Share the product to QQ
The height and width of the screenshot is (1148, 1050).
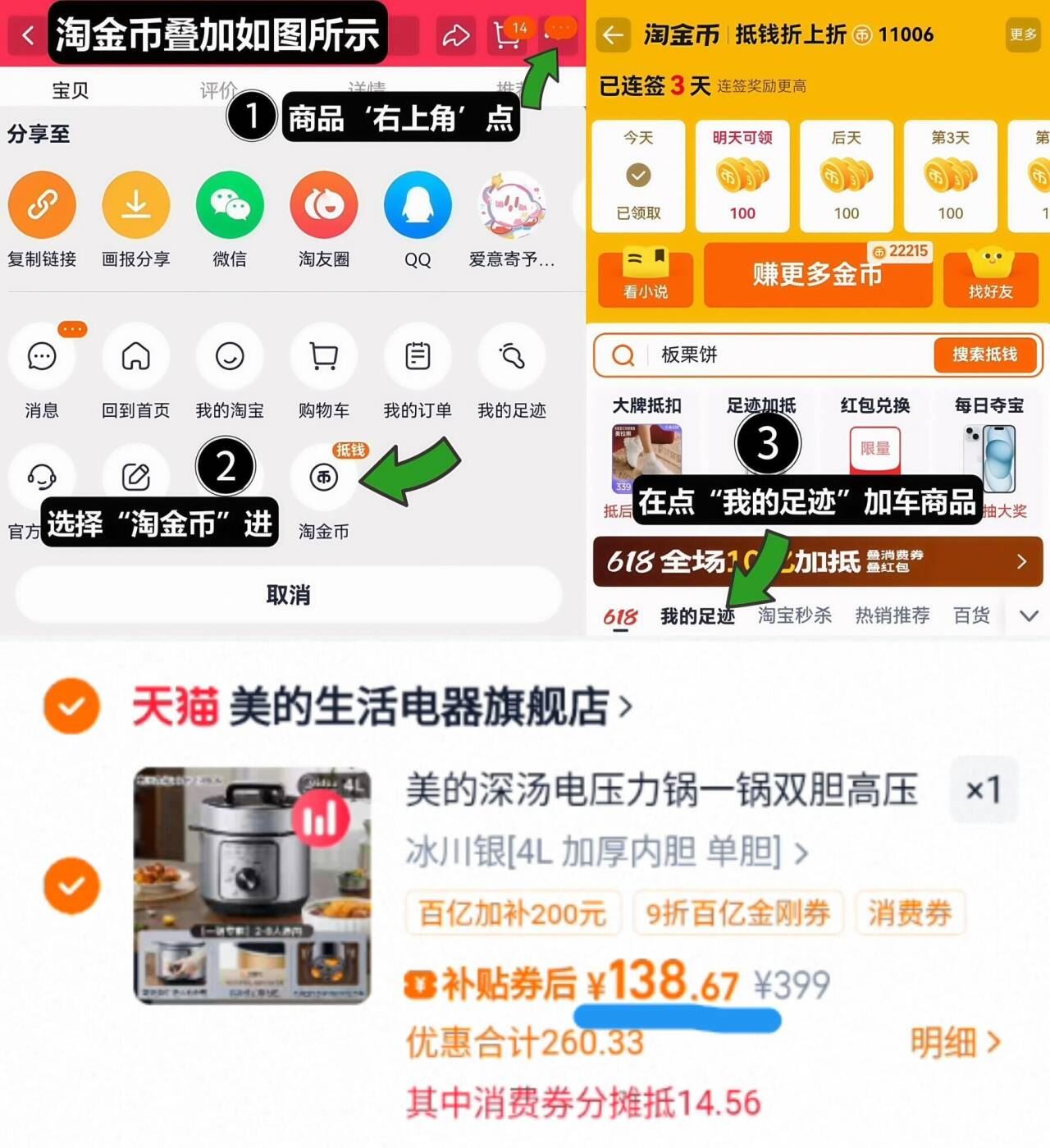(418, 205)
